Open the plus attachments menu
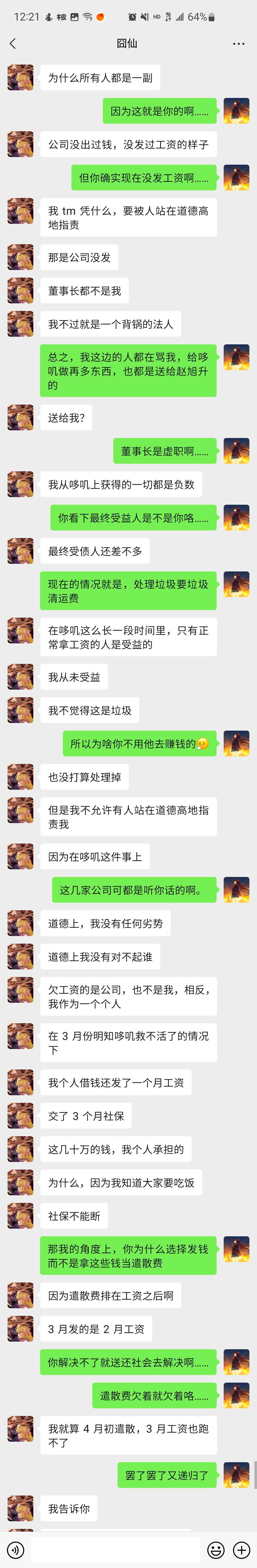This screenshot has height=1568, width=257. click(242, 1550)
